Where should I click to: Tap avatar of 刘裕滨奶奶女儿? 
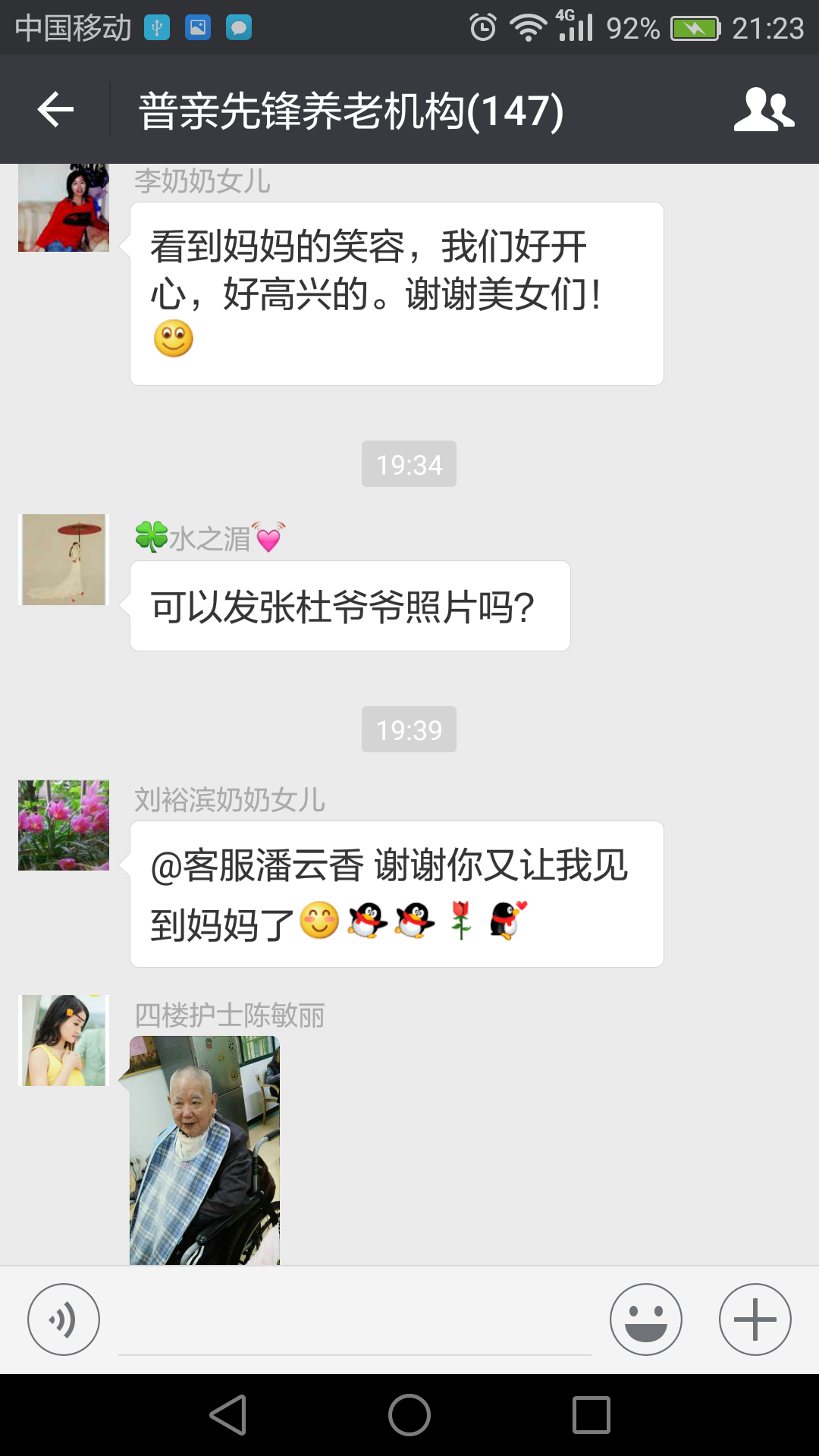64,825
